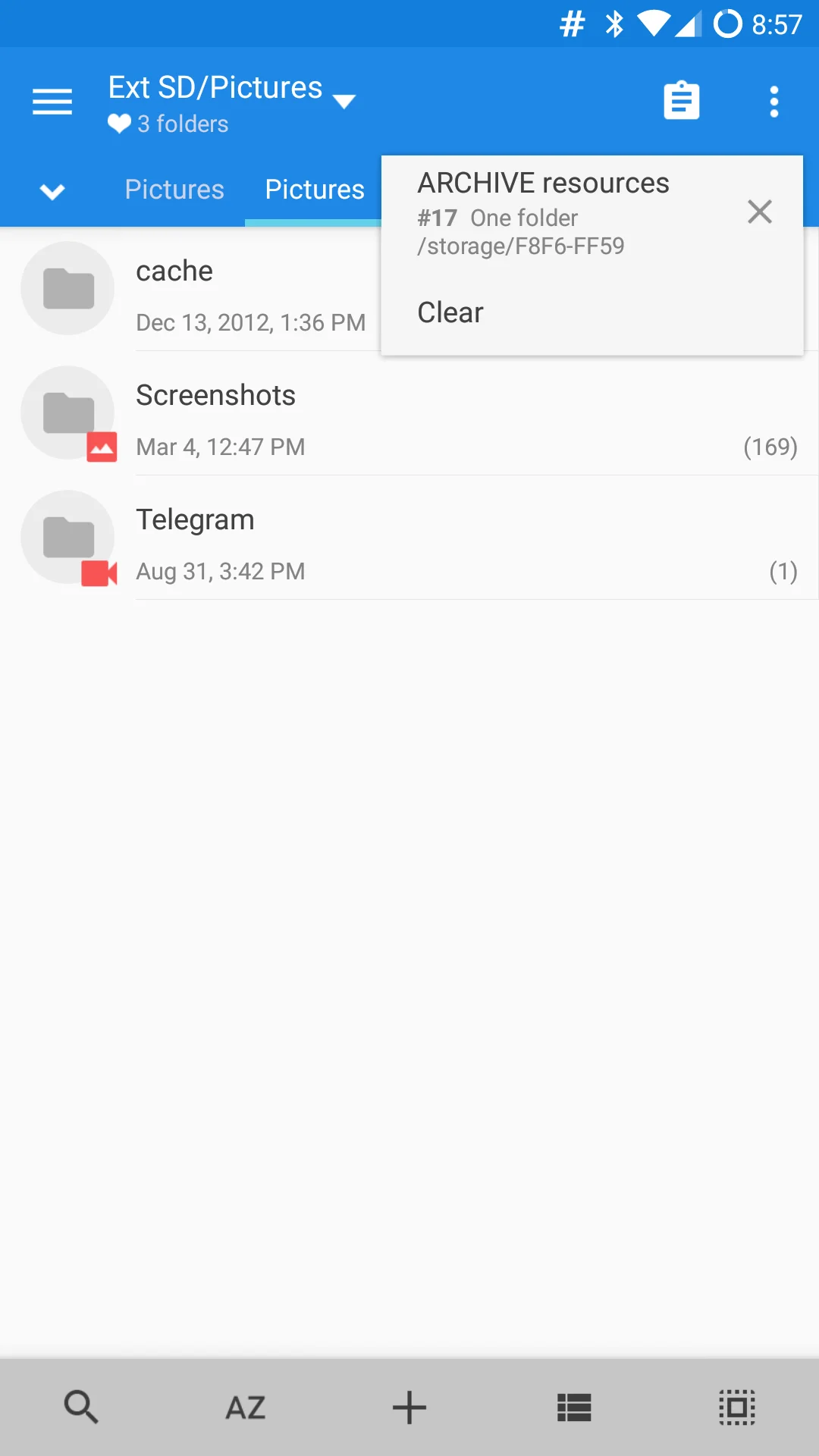This screenshot has height=1456, width=819.
Task: Open the three-dot overflow menu
Action: 773,102
